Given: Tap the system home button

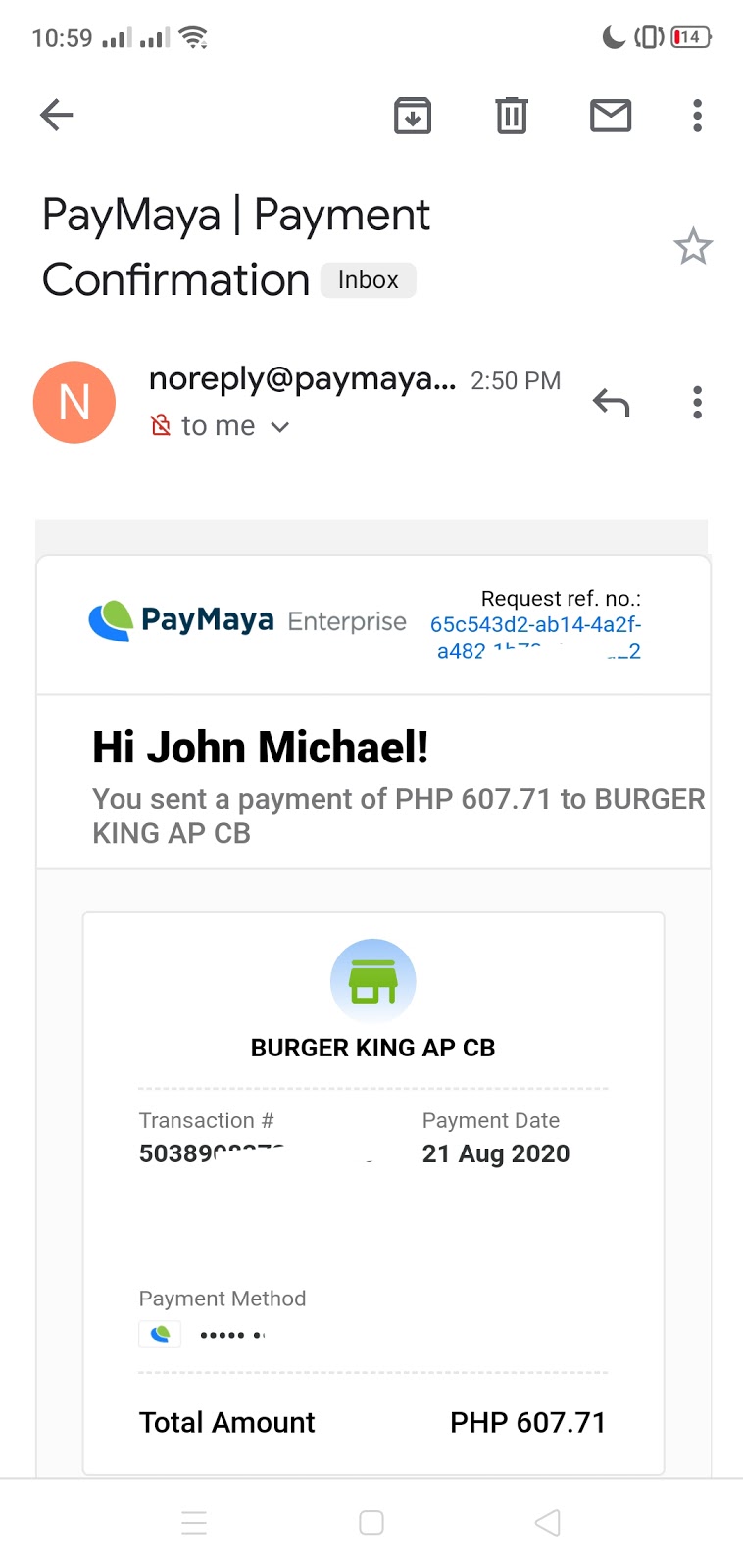Looking at the screenshot, I should [371, 1522].
